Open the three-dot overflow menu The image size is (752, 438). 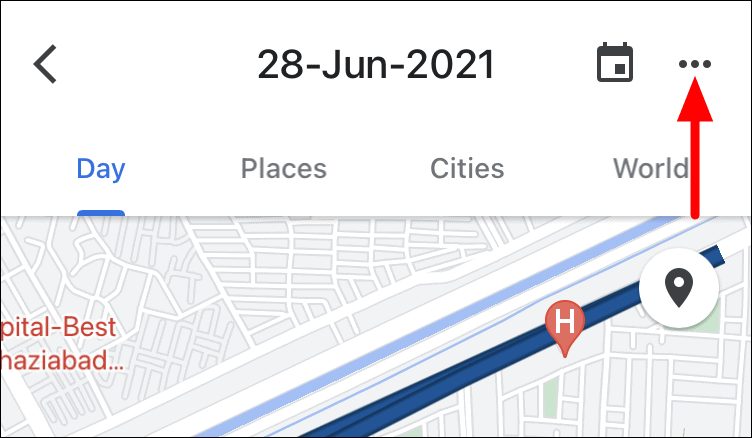(694, 65)
